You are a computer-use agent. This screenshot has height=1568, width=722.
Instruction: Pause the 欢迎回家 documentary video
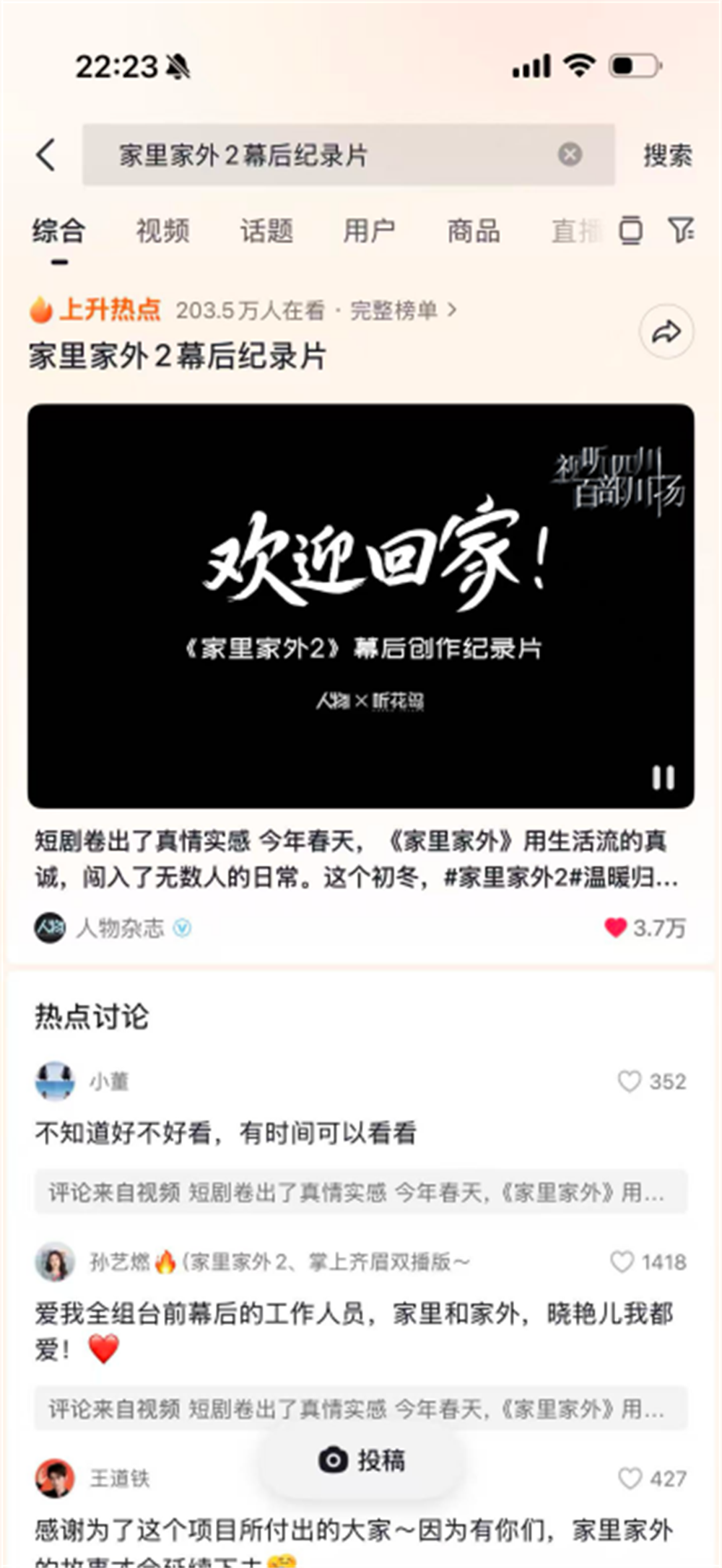pos(663,778)
